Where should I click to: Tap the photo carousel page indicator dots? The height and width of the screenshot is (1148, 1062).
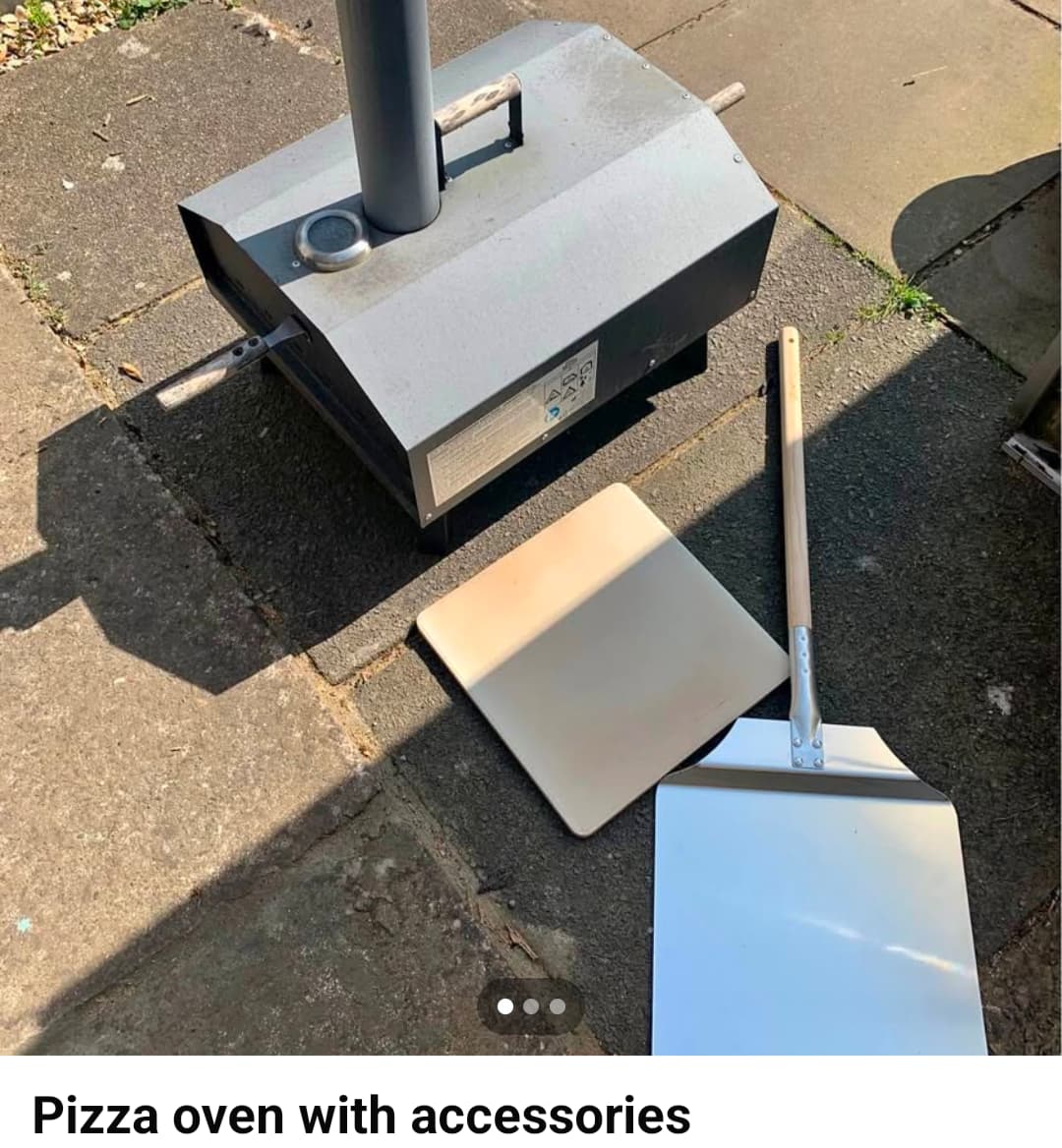(531, 1005)
